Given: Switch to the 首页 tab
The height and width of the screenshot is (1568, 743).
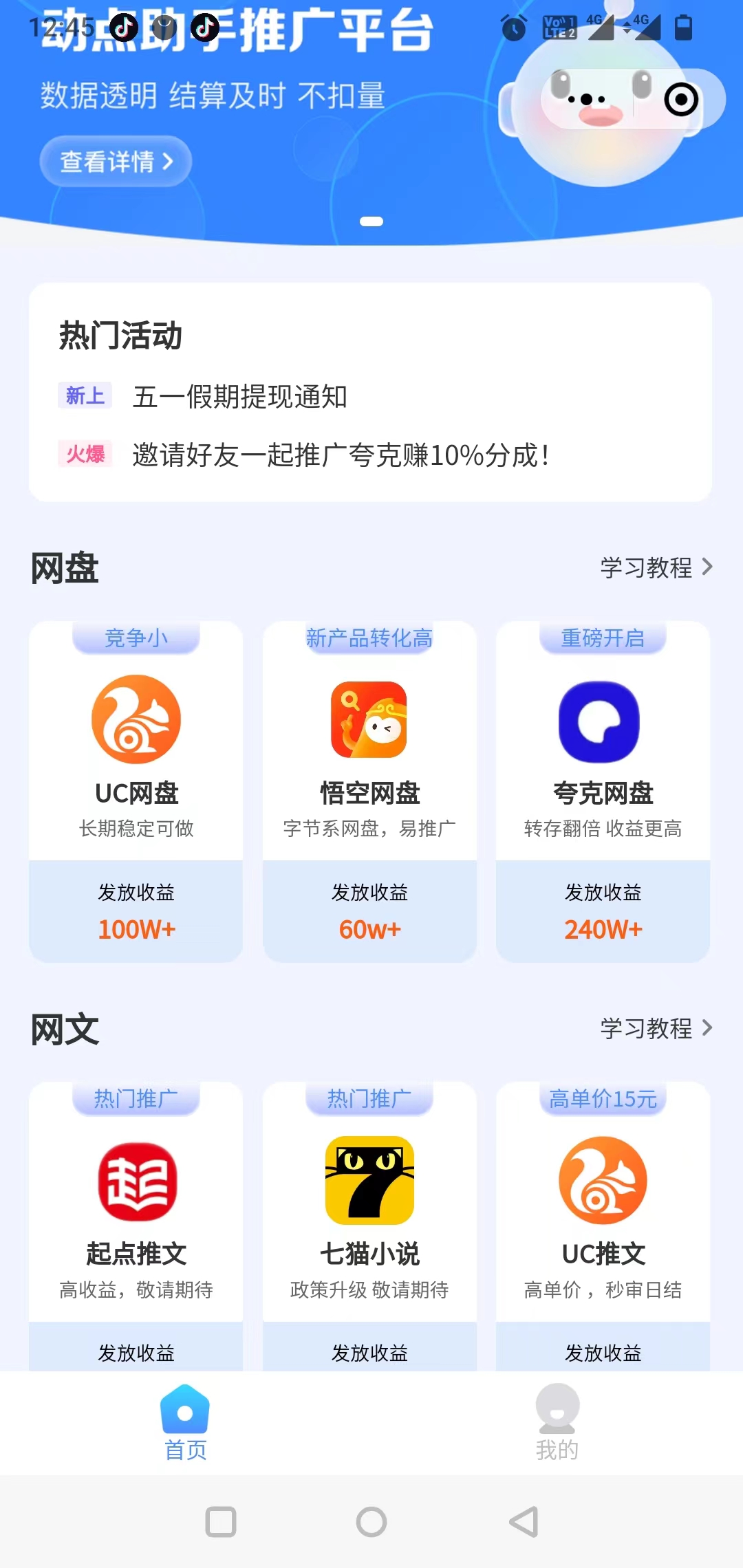Looking at the screenshot, I should point(185,1422).
